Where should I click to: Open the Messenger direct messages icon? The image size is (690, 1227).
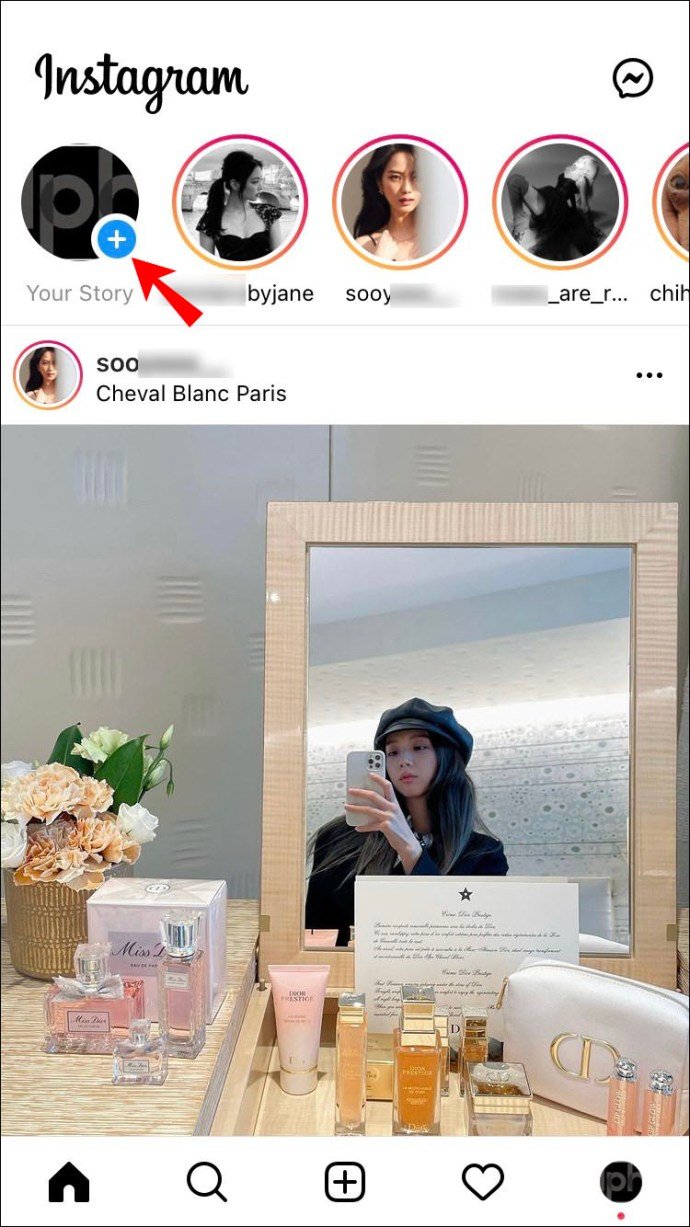click(632, 78)
